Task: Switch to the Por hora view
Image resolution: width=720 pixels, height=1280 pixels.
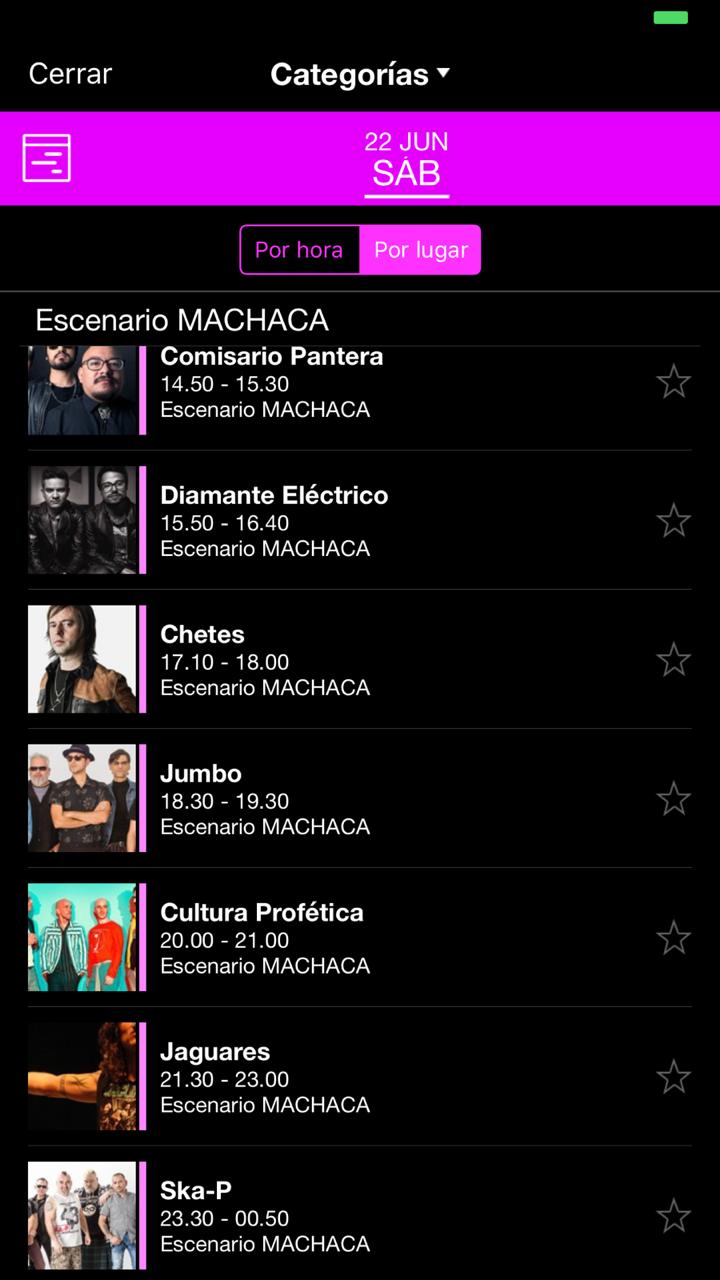Action: (299, 250)
